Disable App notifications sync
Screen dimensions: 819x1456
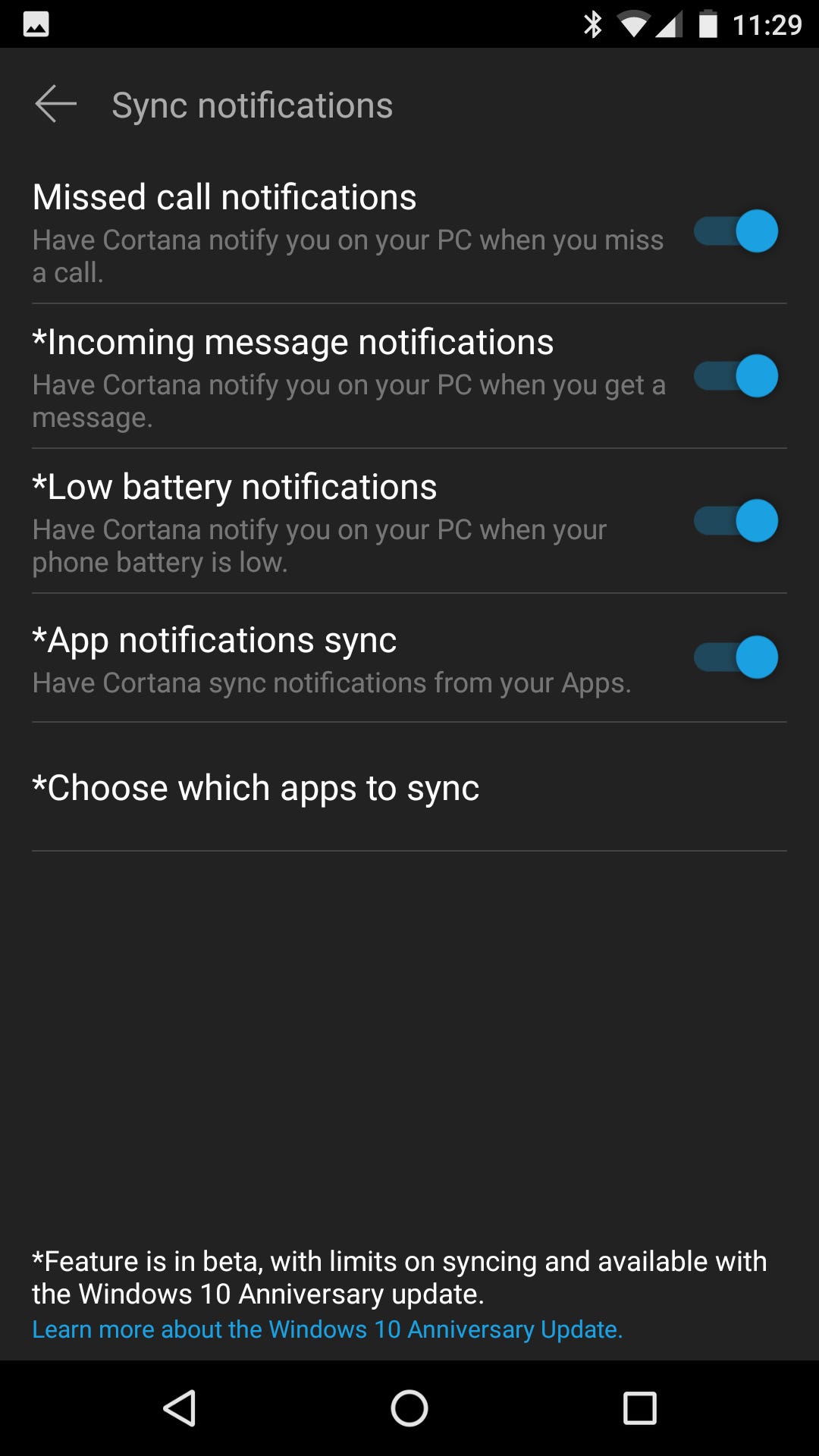[736, 657]
